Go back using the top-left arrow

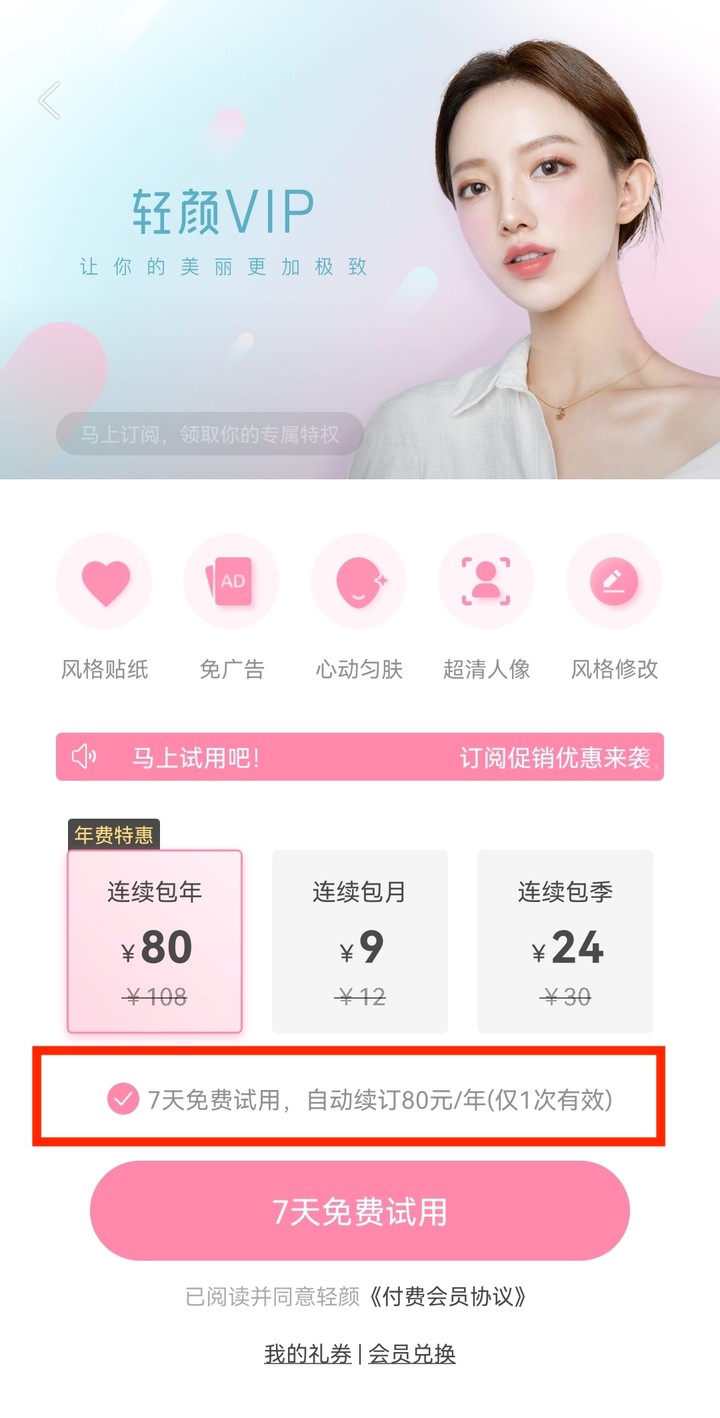point(49,100)
